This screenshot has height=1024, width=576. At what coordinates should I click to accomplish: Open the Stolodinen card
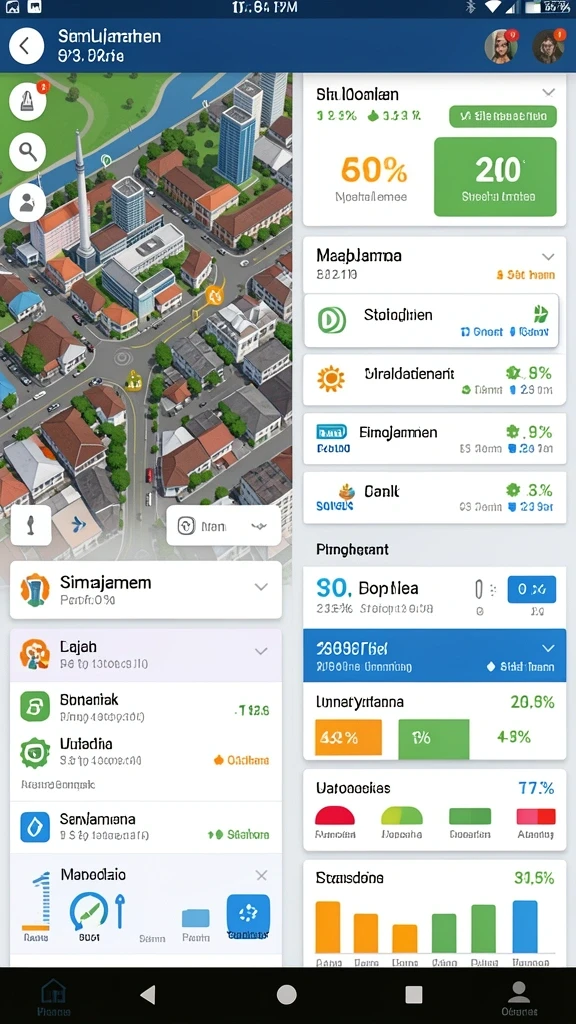tap(431, 321)
